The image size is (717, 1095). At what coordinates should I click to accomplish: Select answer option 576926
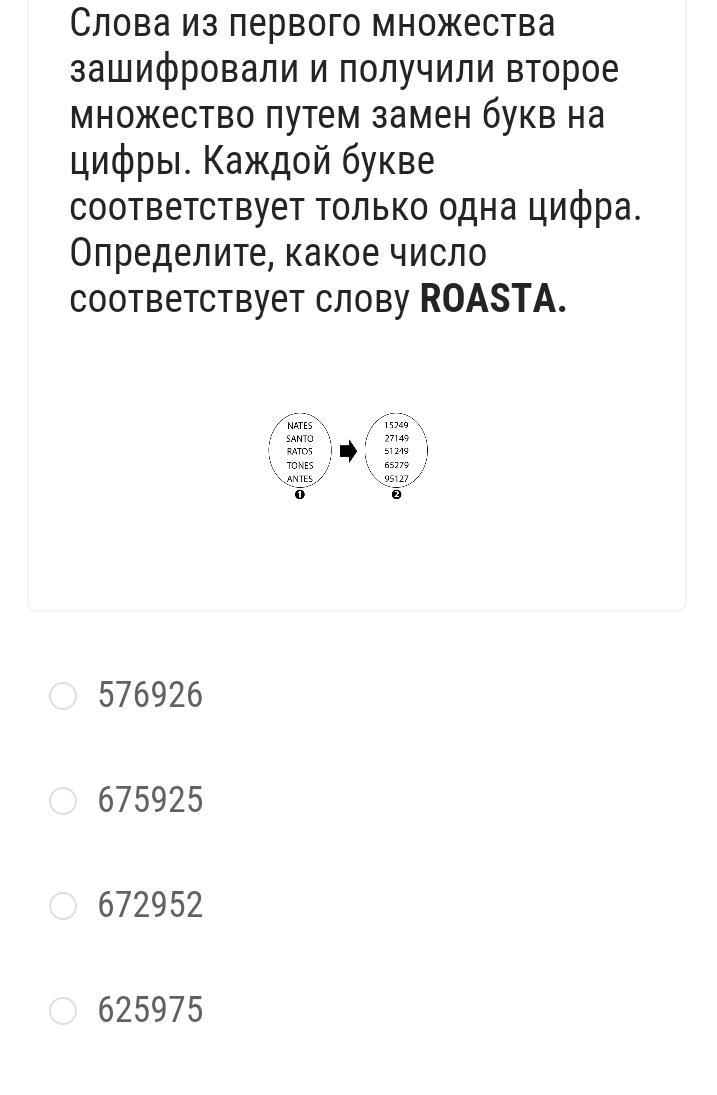63,696
